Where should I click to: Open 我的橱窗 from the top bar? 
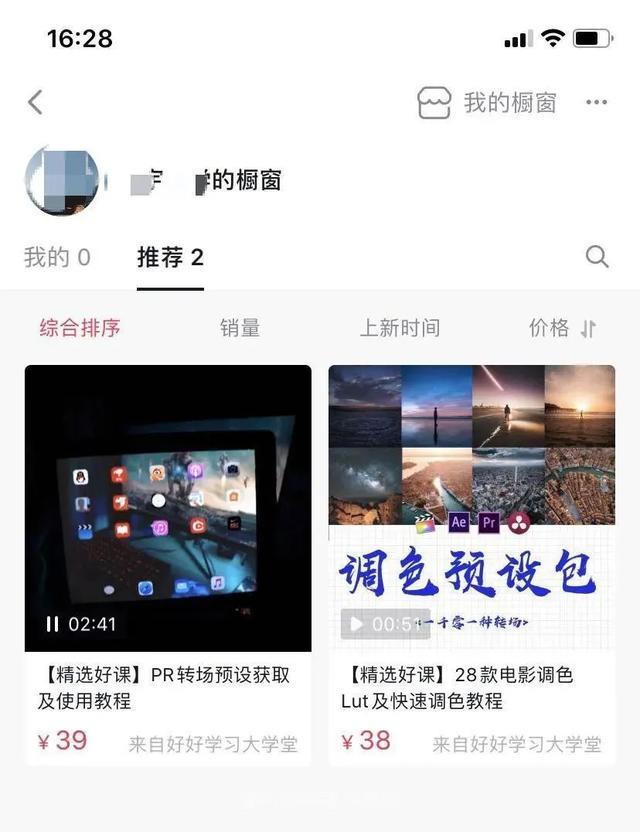click(x=487, y=102)
